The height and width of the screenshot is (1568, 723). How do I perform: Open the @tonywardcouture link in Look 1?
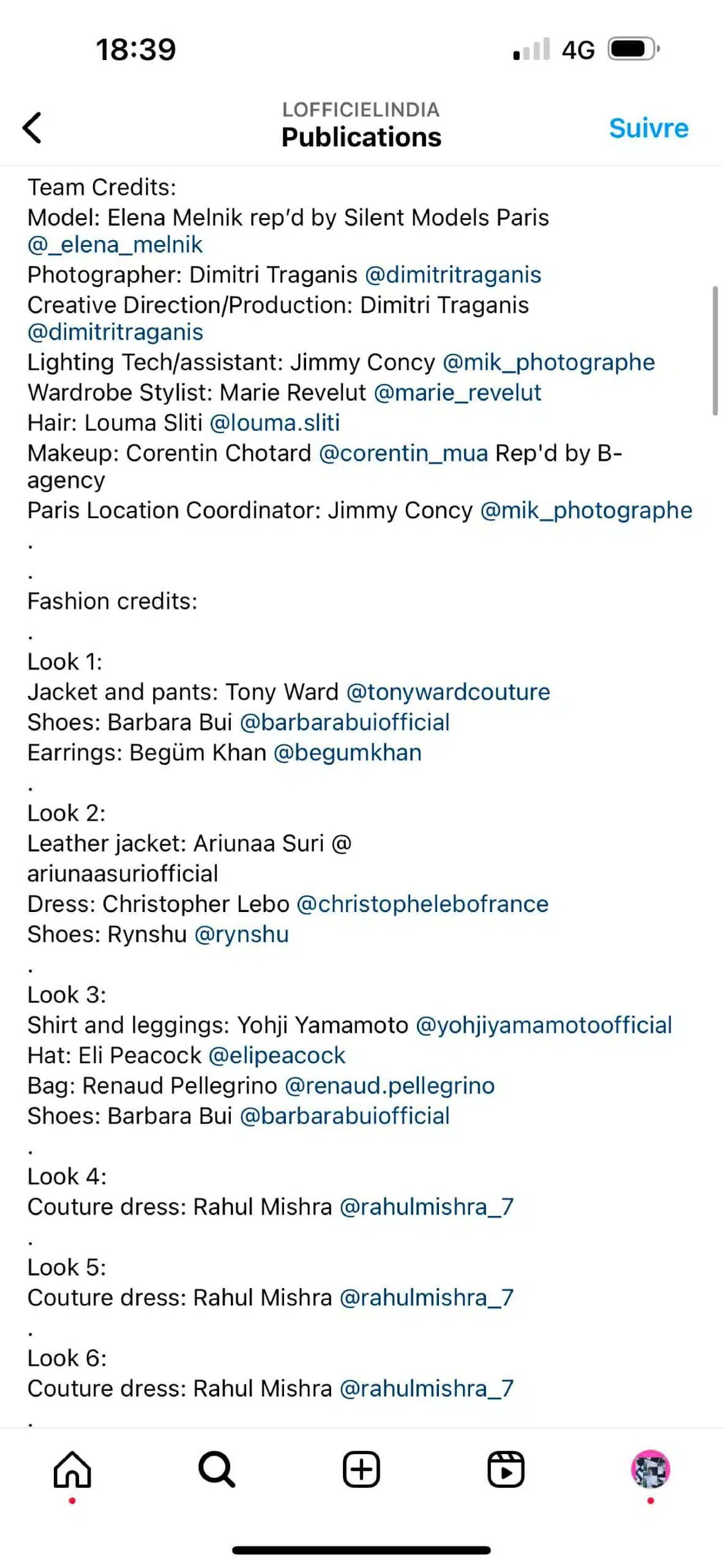tap(449, 692)
